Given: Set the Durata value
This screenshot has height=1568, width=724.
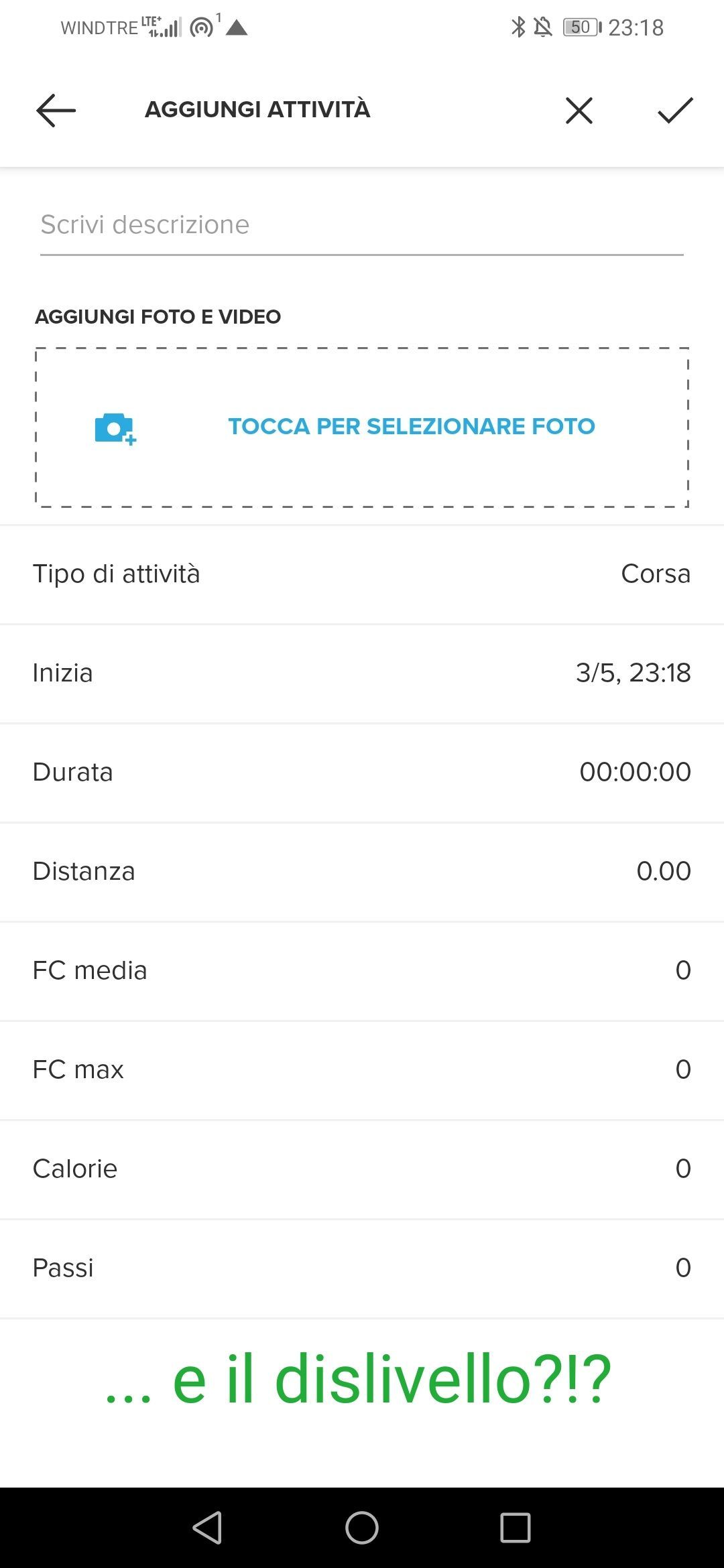Looking at the screenshot, I should [x=362, y=773].
